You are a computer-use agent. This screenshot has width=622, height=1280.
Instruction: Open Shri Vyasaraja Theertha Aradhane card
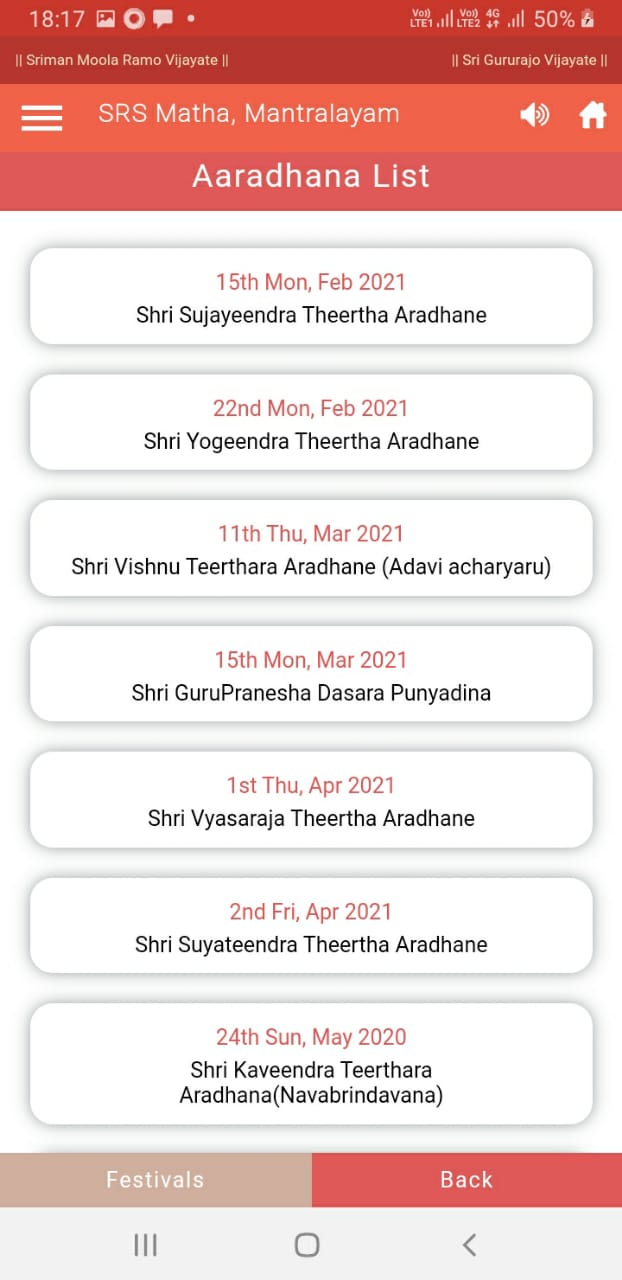(x=311, y=801)
